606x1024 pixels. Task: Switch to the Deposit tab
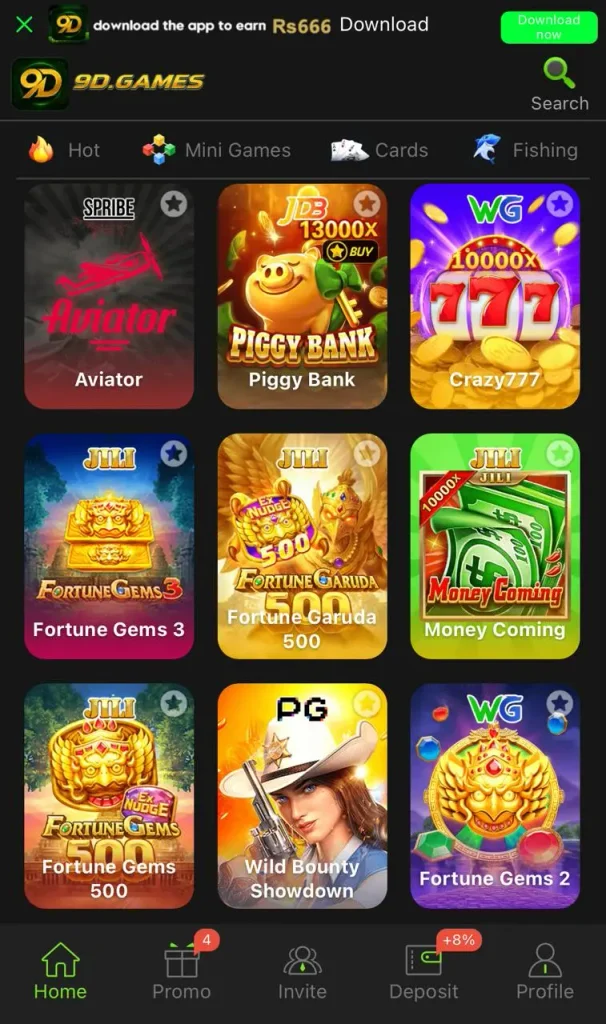(424, 972)
